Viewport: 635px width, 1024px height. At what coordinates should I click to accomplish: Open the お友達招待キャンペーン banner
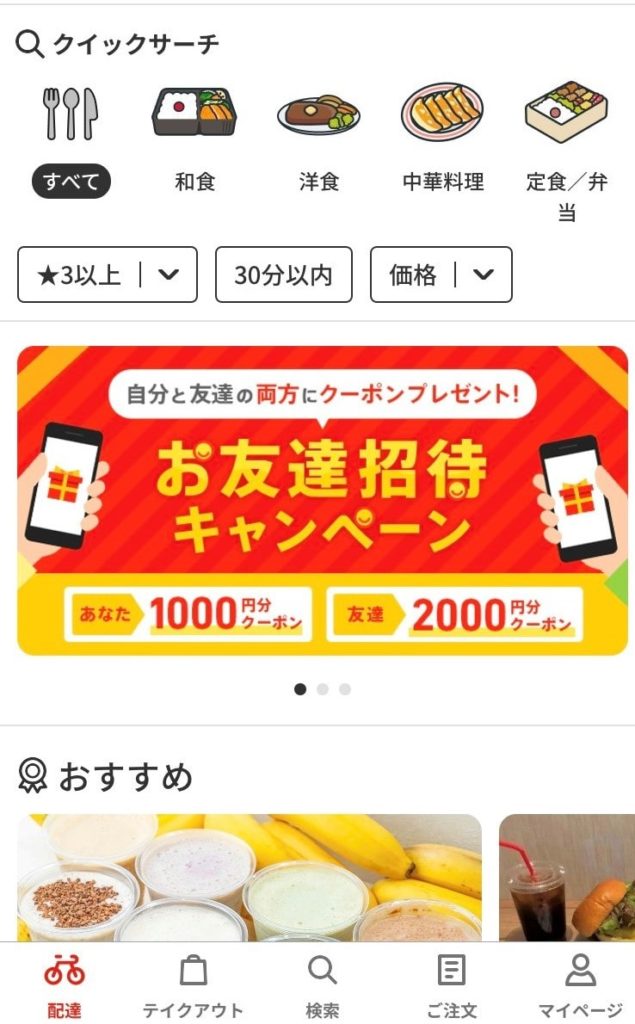click(322, 500)
